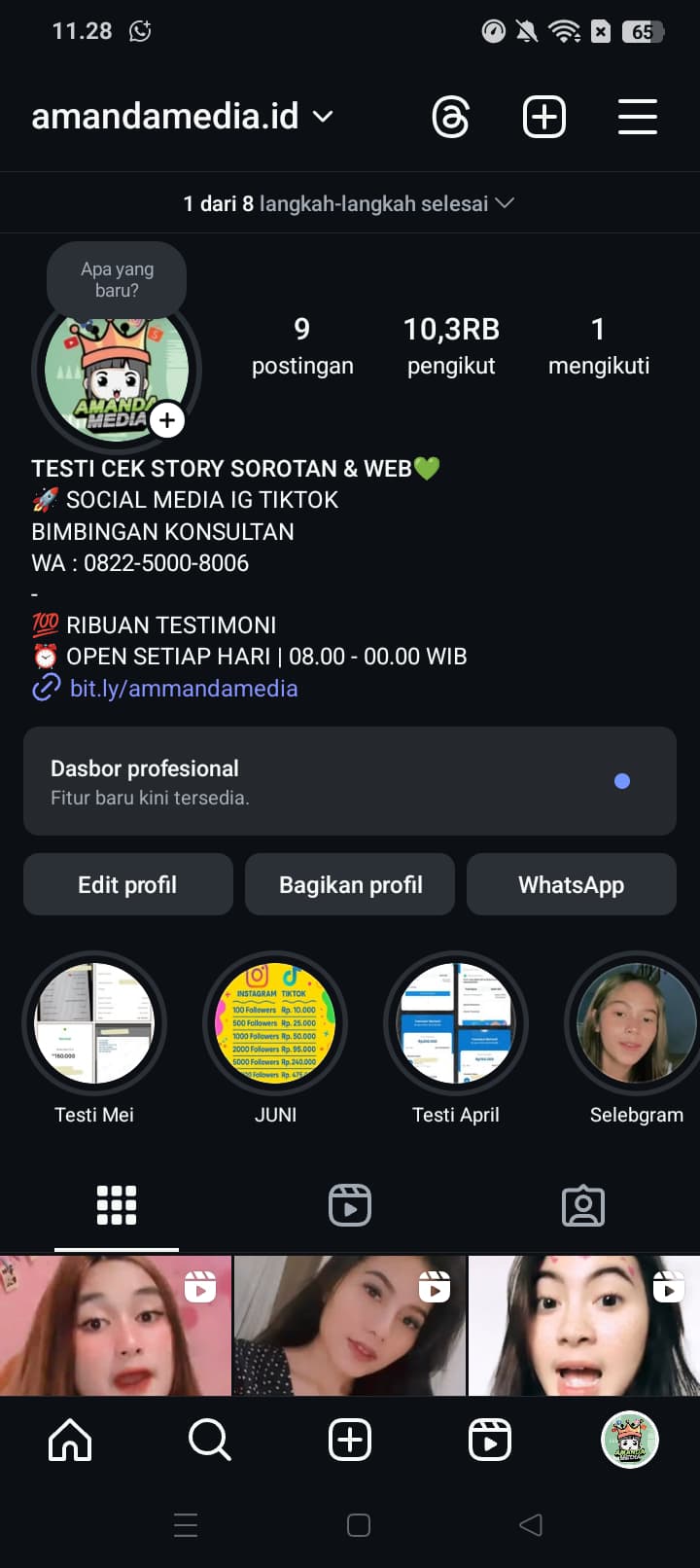Open the Selebgram highlight
Screen dimensions: 700x1568
coord(636,1024)
